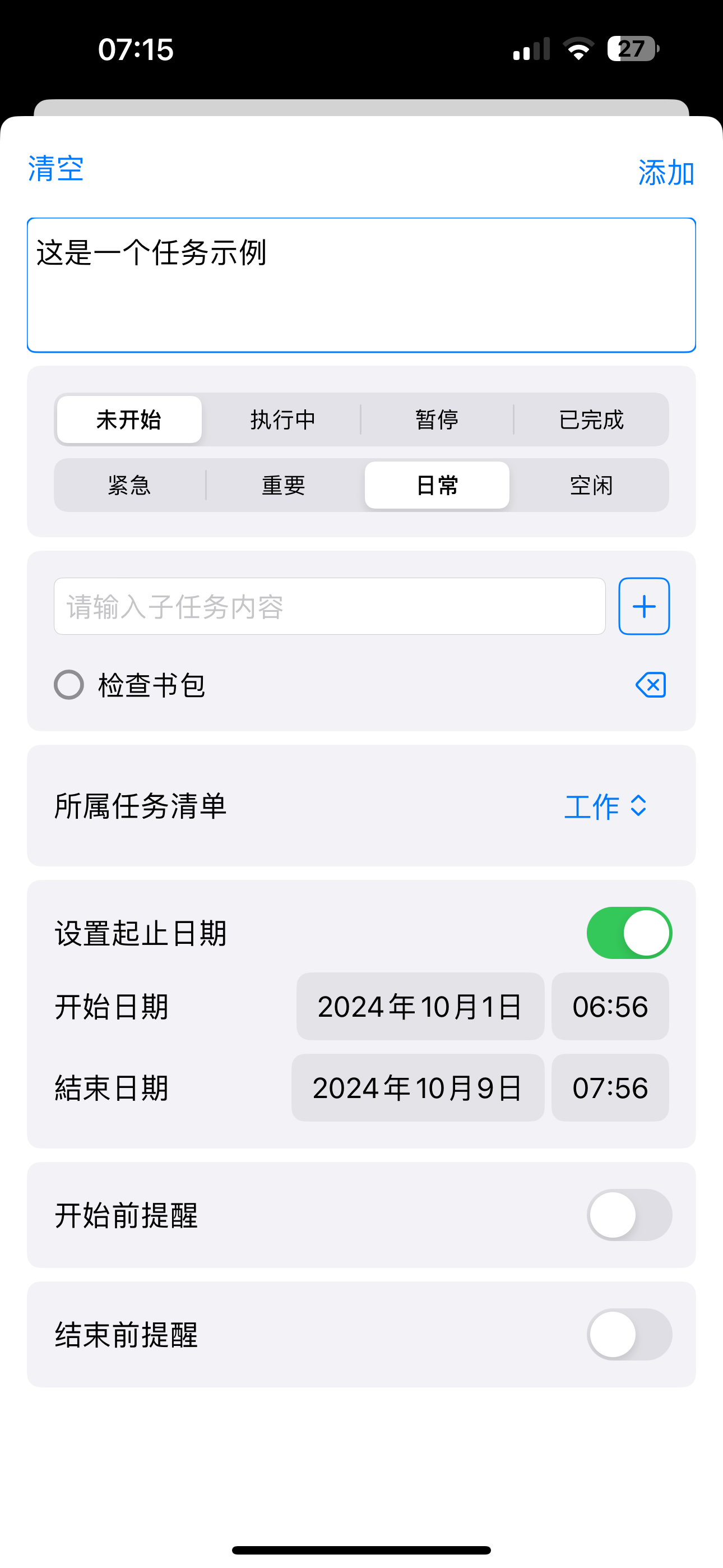Choose 紧急 priority

click(x=129, y=485)
